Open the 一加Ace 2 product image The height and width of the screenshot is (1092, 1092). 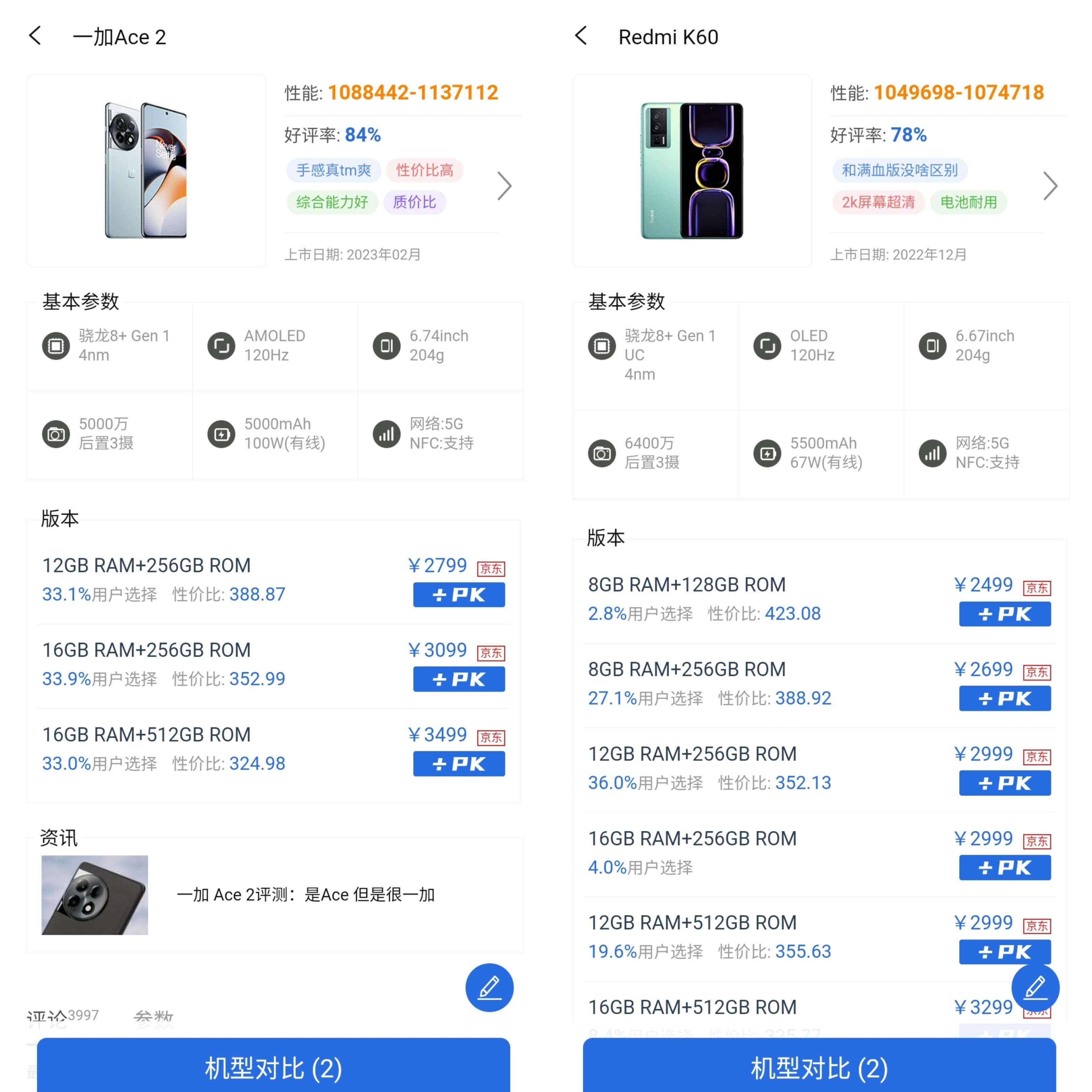click(146, 171)
